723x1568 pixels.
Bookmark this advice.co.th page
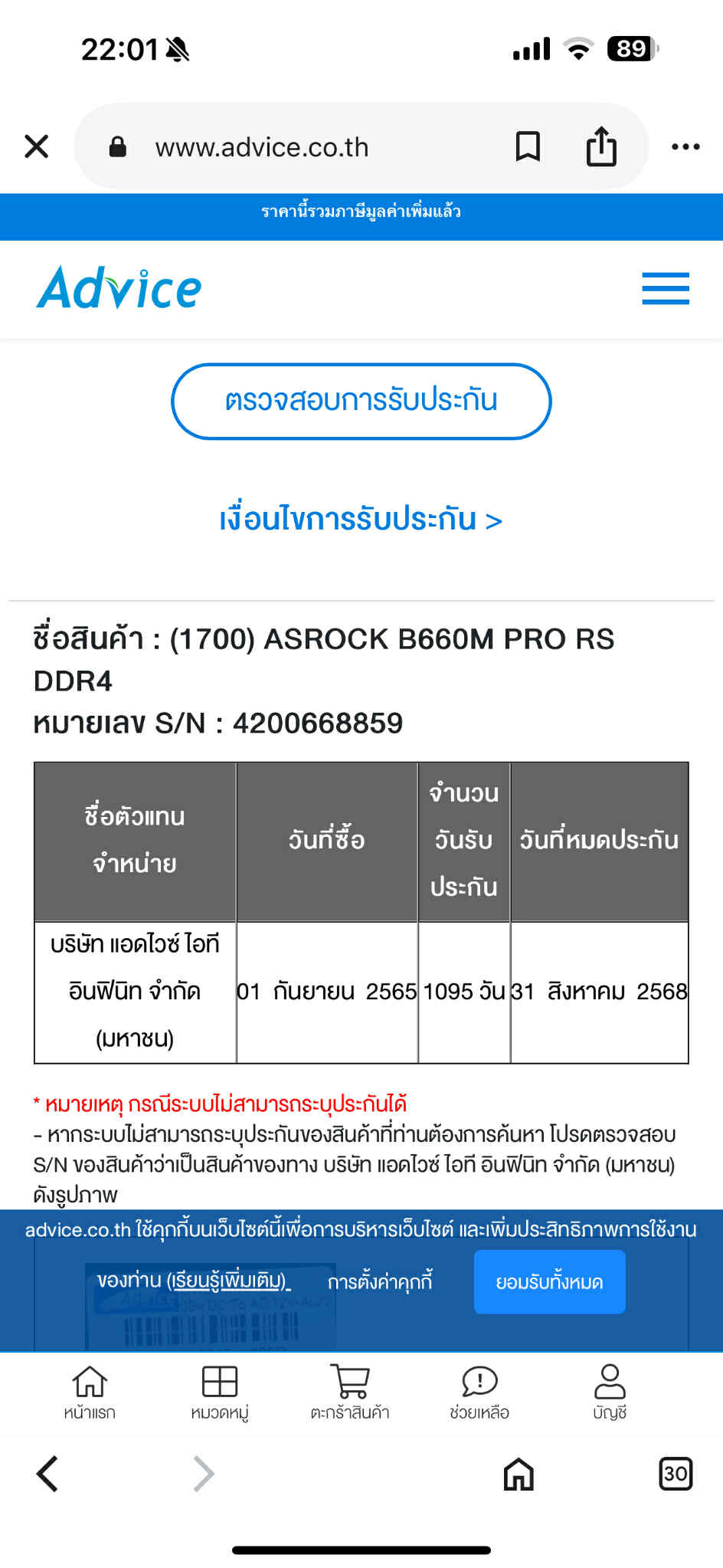tap(528, 146)
